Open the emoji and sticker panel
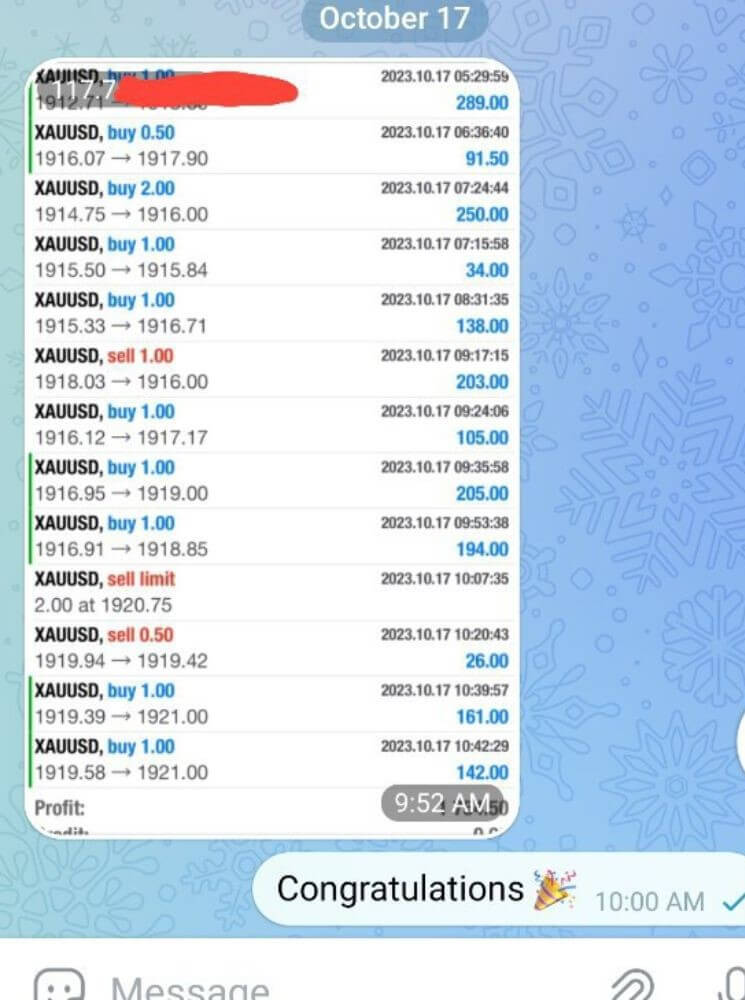Image resolution: width=745 pixels, height=1000 pixels. coord(59,984)
